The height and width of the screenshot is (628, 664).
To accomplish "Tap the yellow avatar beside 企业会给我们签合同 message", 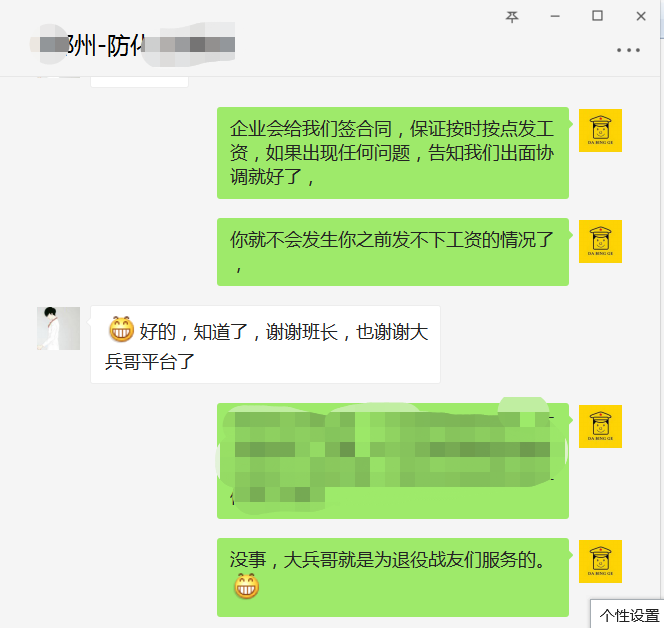I will (600, 130).
